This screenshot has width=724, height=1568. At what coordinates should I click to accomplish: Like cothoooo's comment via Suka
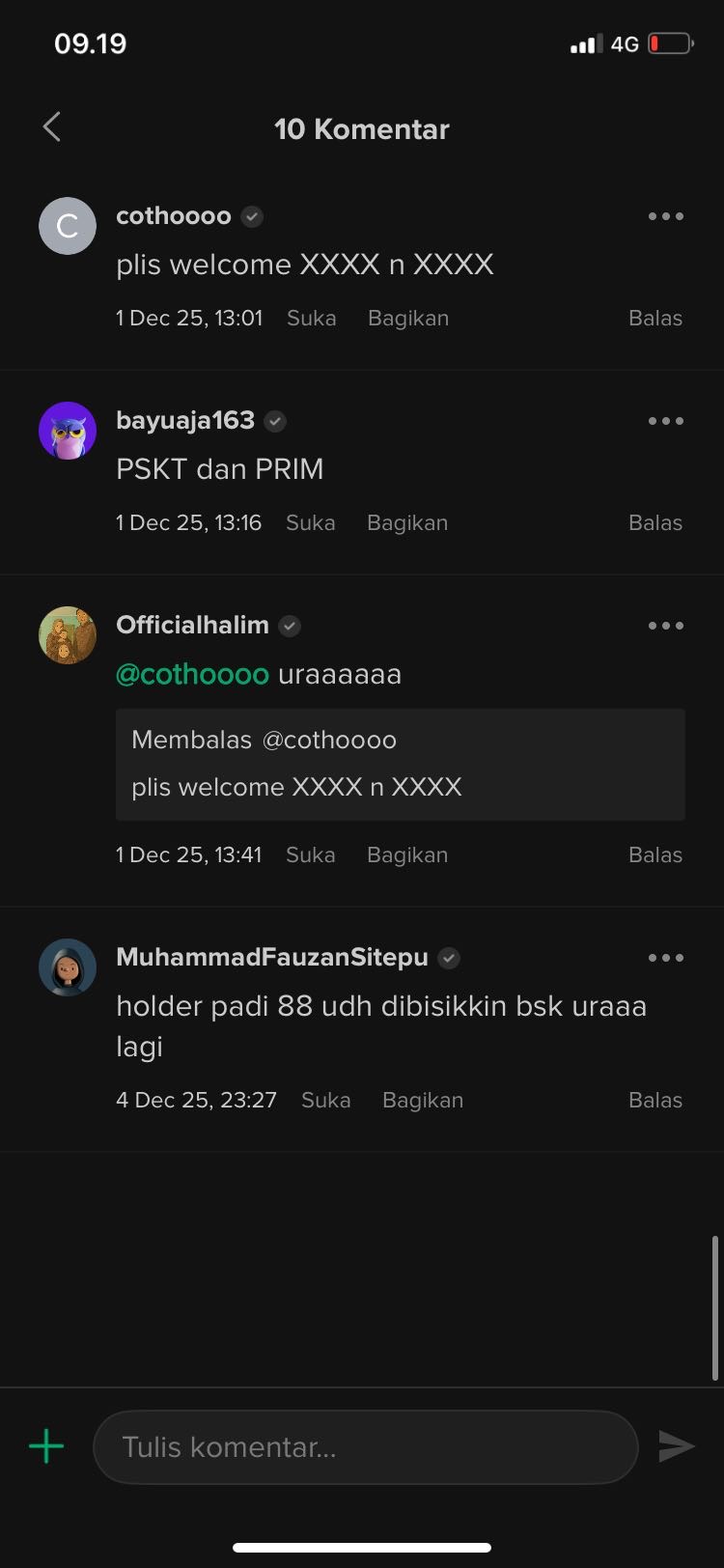[x=311, y=318]
